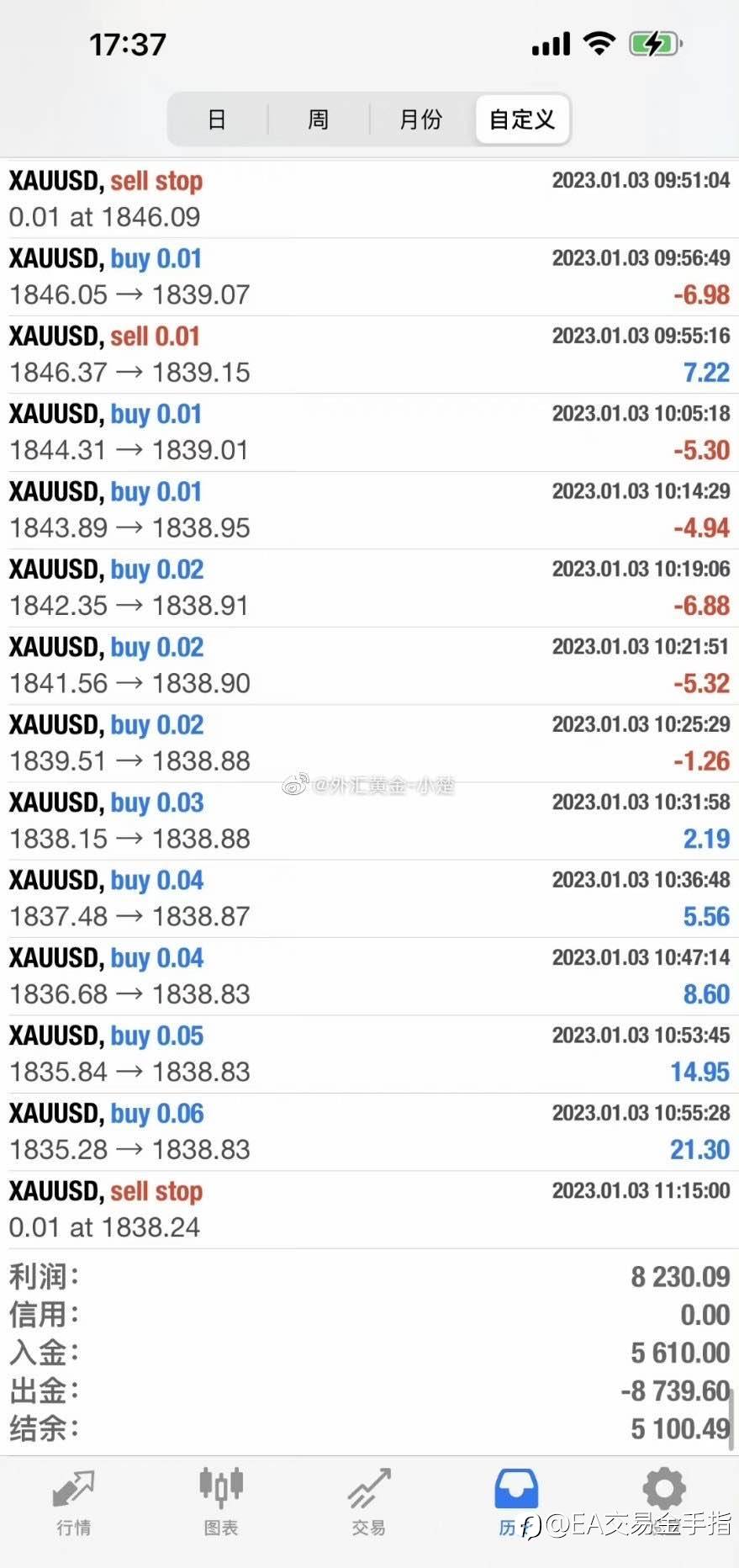Viewport: 739px width, 1568px height.
Task: Expand the sell 0.01 trade at 1846.37
Action: click(x=369, y=355)
